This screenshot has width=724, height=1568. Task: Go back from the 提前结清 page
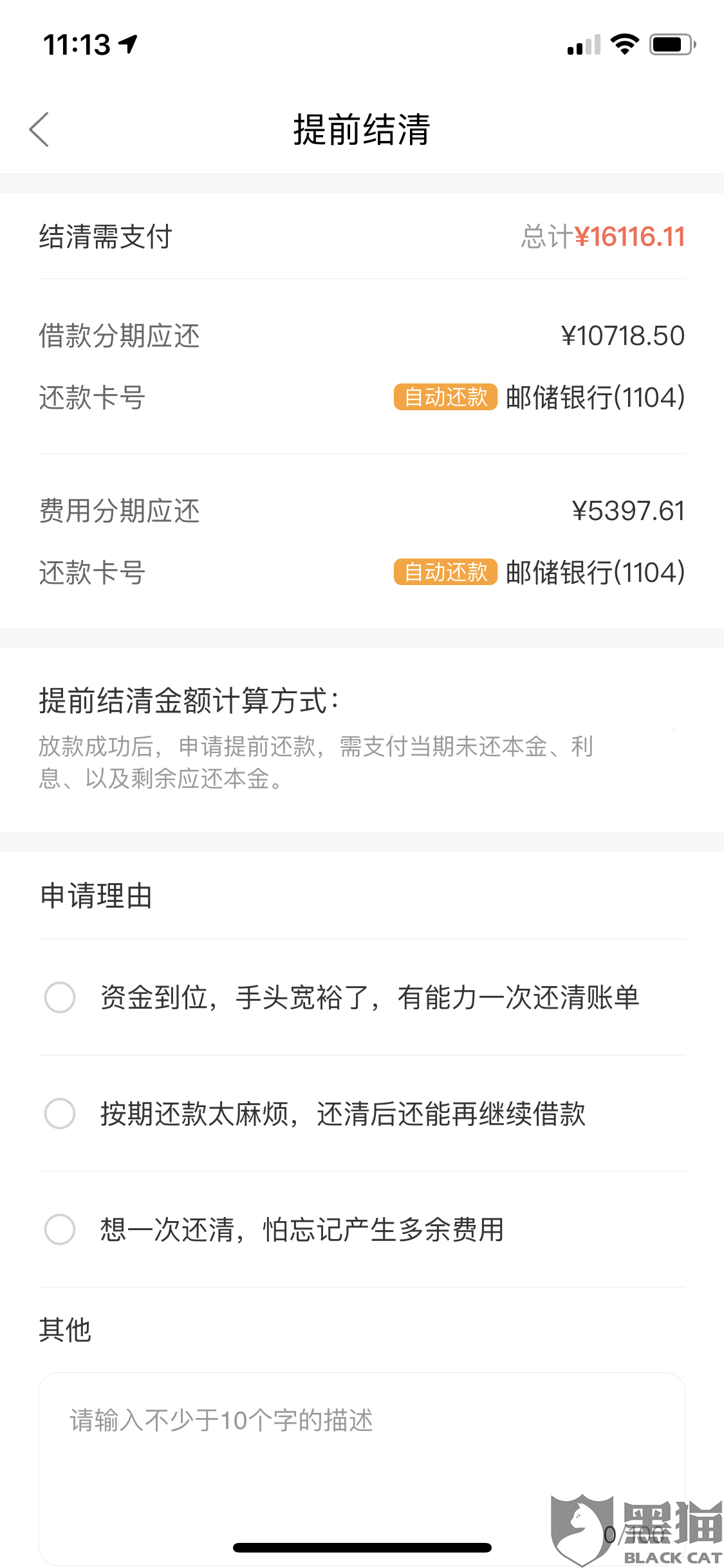pyautogui.click(x=39, y=129)
